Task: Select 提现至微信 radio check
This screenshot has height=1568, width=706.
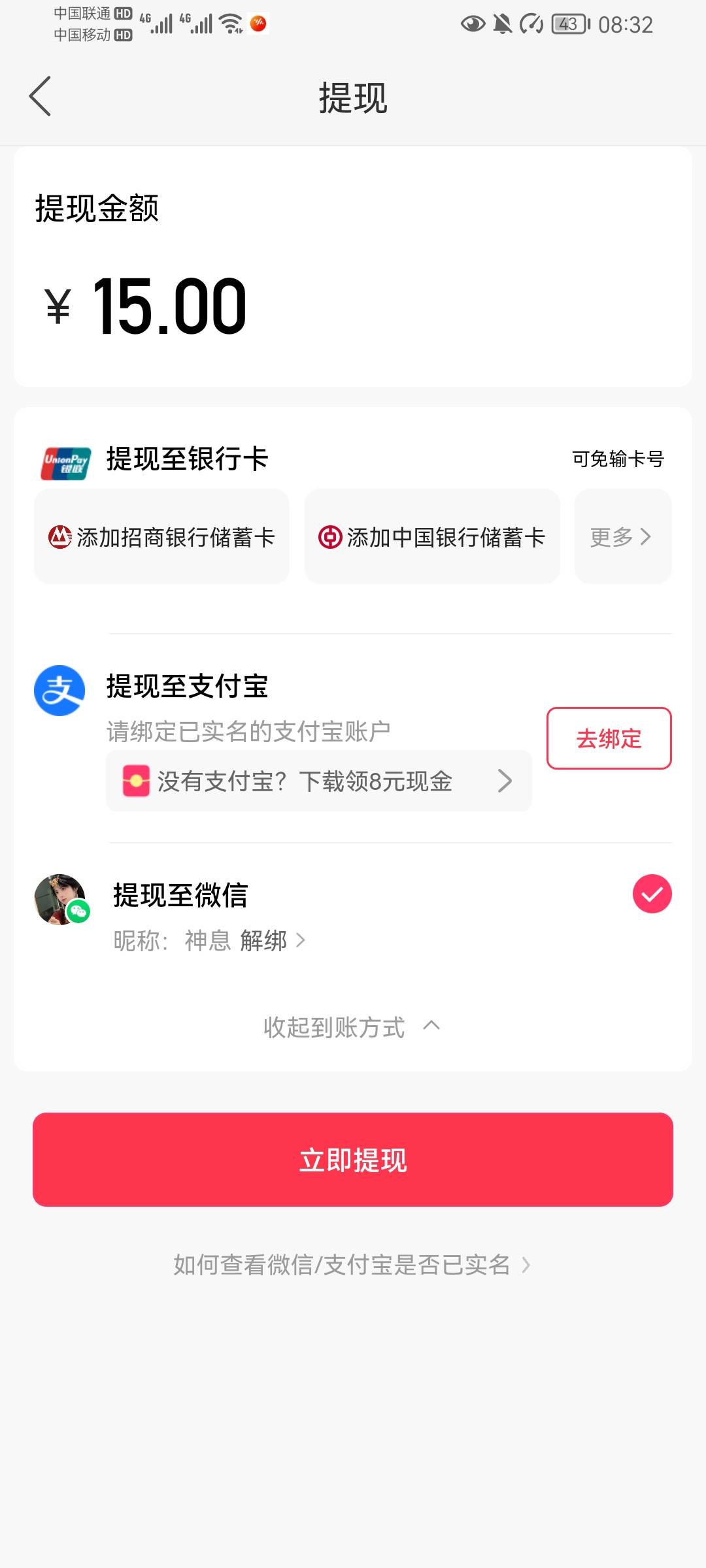Action: click(652, 894)
